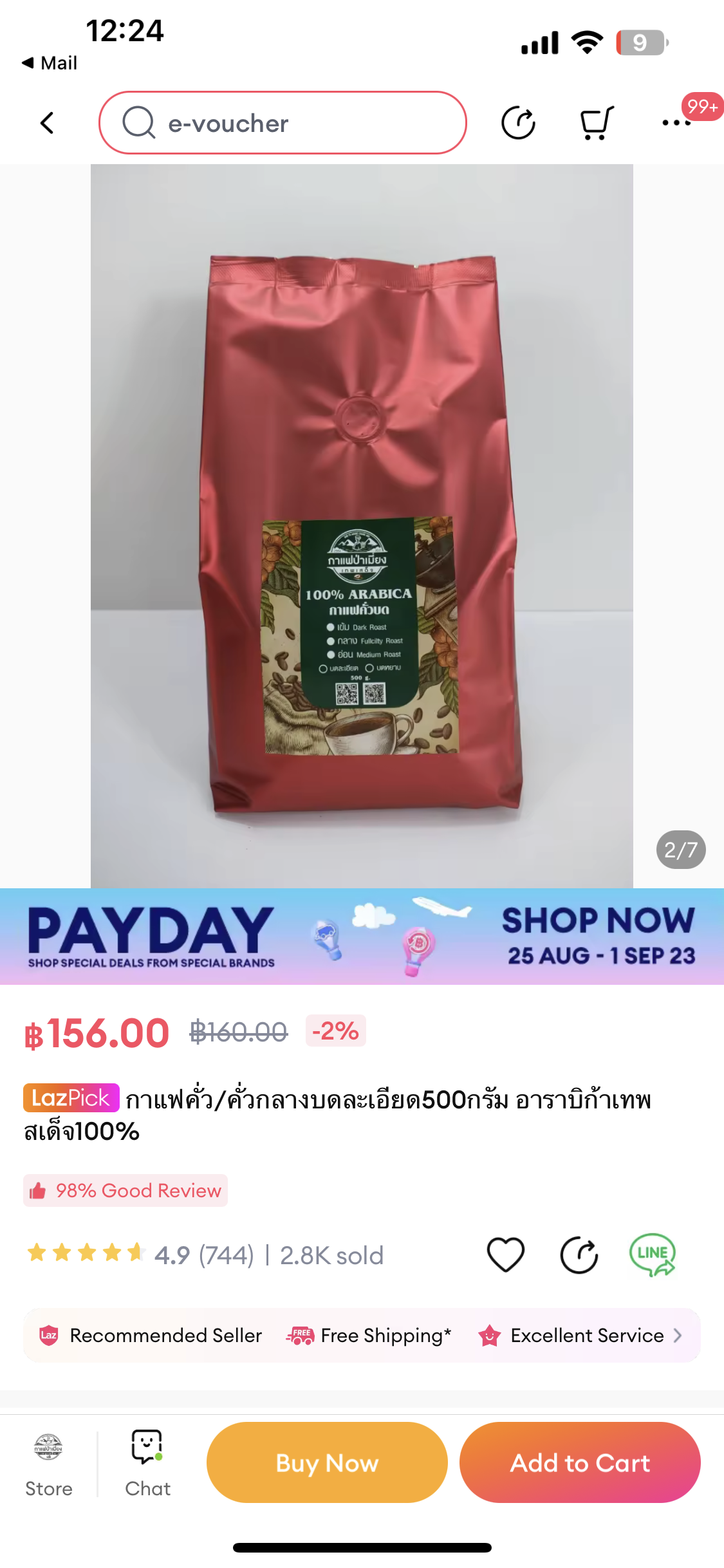Add product to wishlist with heart
Screen dimensions: 724x1568
(506, 1255)
